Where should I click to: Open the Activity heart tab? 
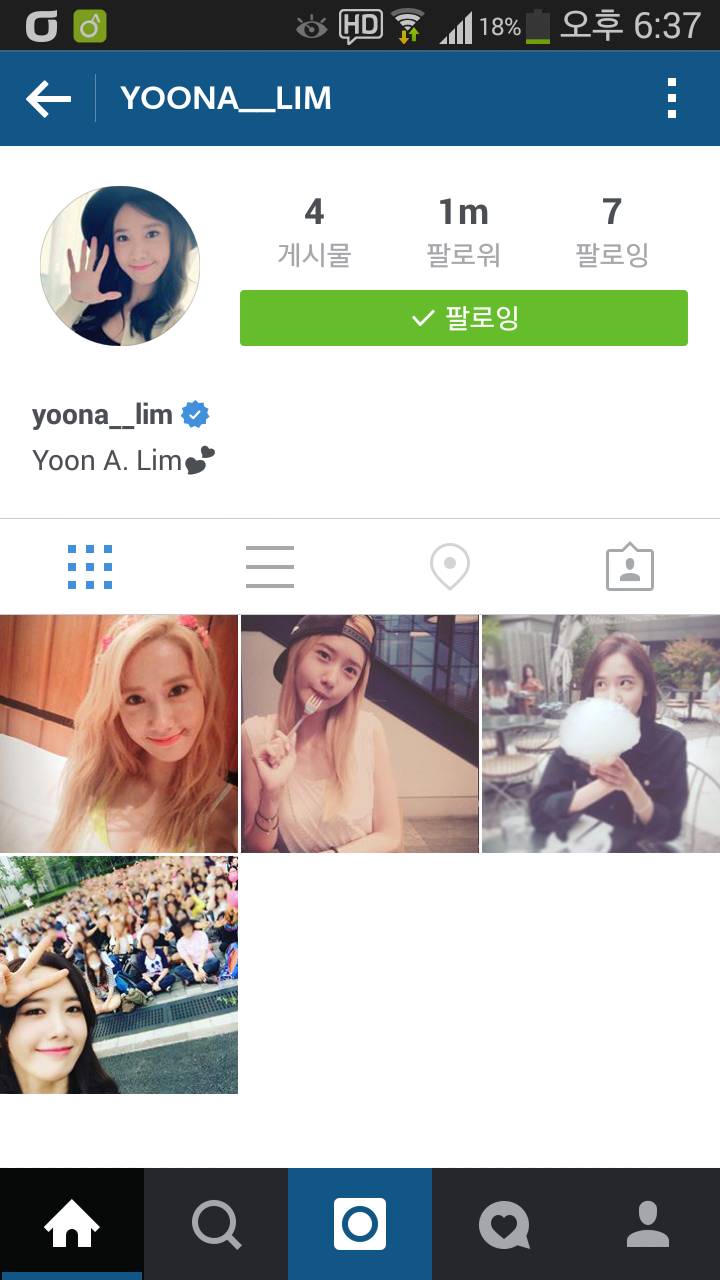(x=504, y=1224)
